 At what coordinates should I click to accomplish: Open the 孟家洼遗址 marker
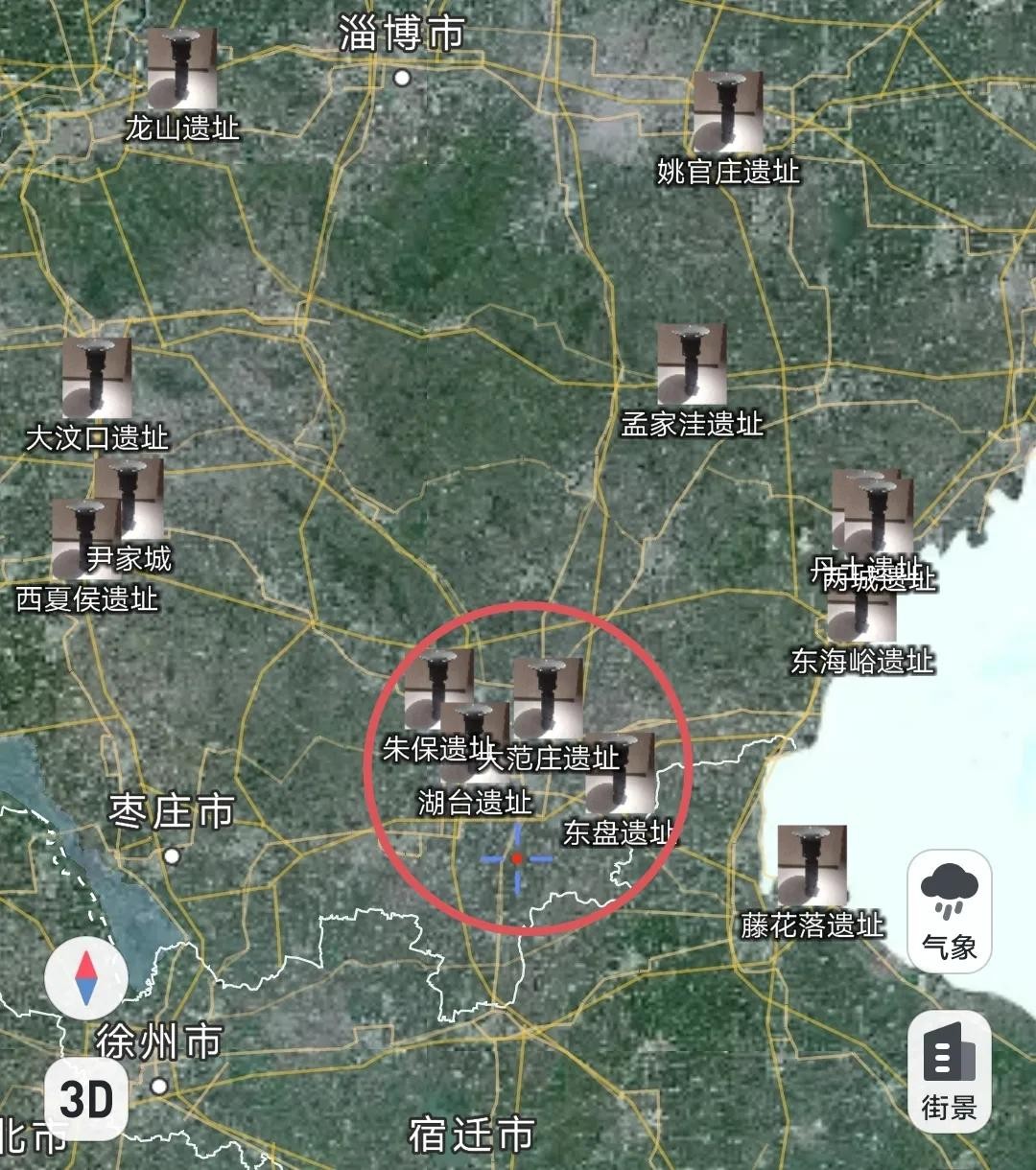point(691,365)
